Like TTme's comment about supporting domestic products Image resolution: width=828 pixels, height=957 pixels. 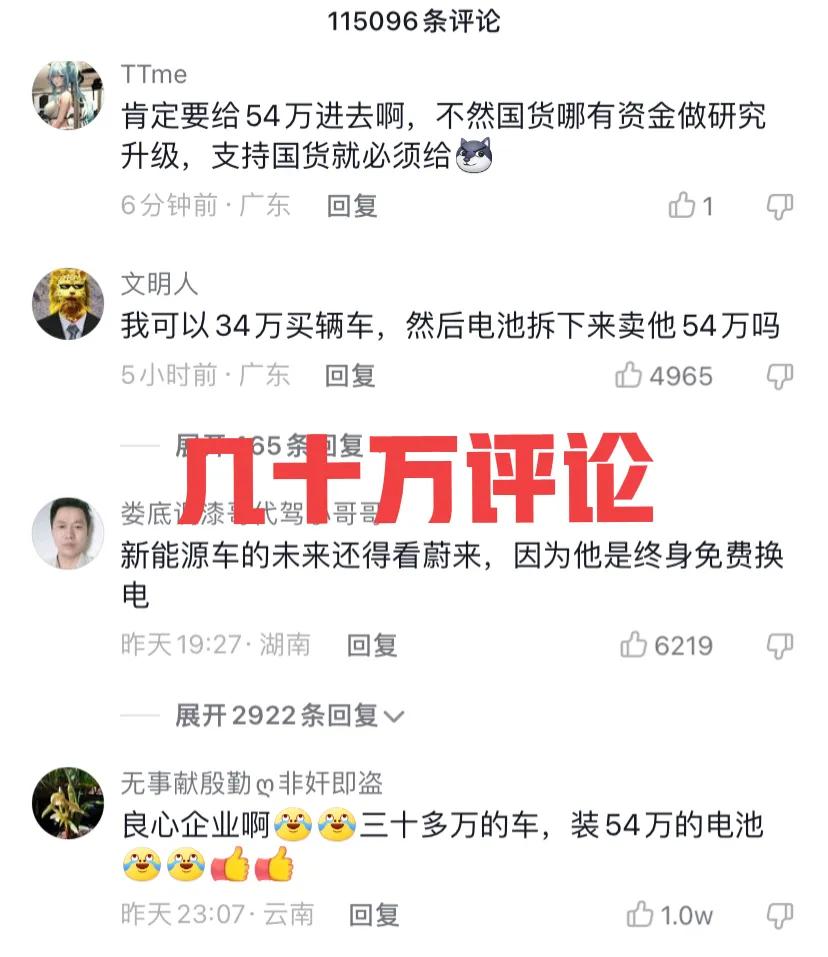point(684,204)
